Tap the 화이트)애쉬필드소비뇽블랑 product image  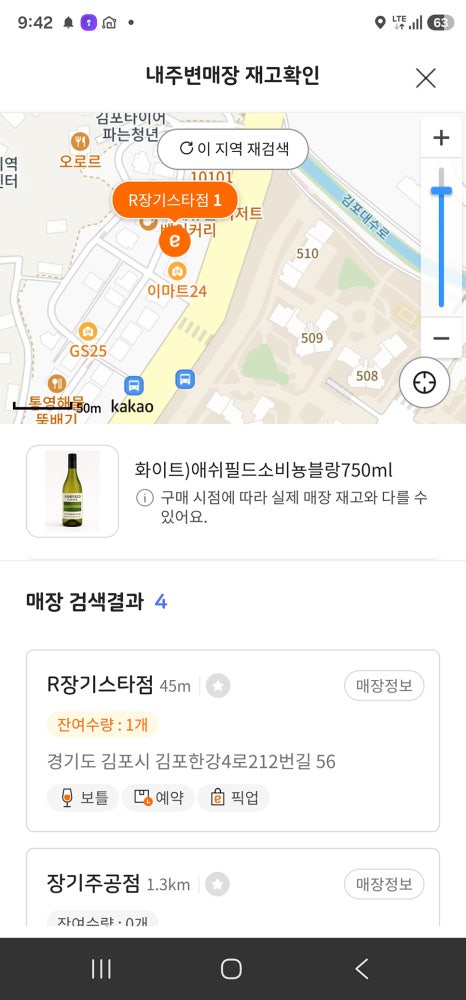coord(72,491)
